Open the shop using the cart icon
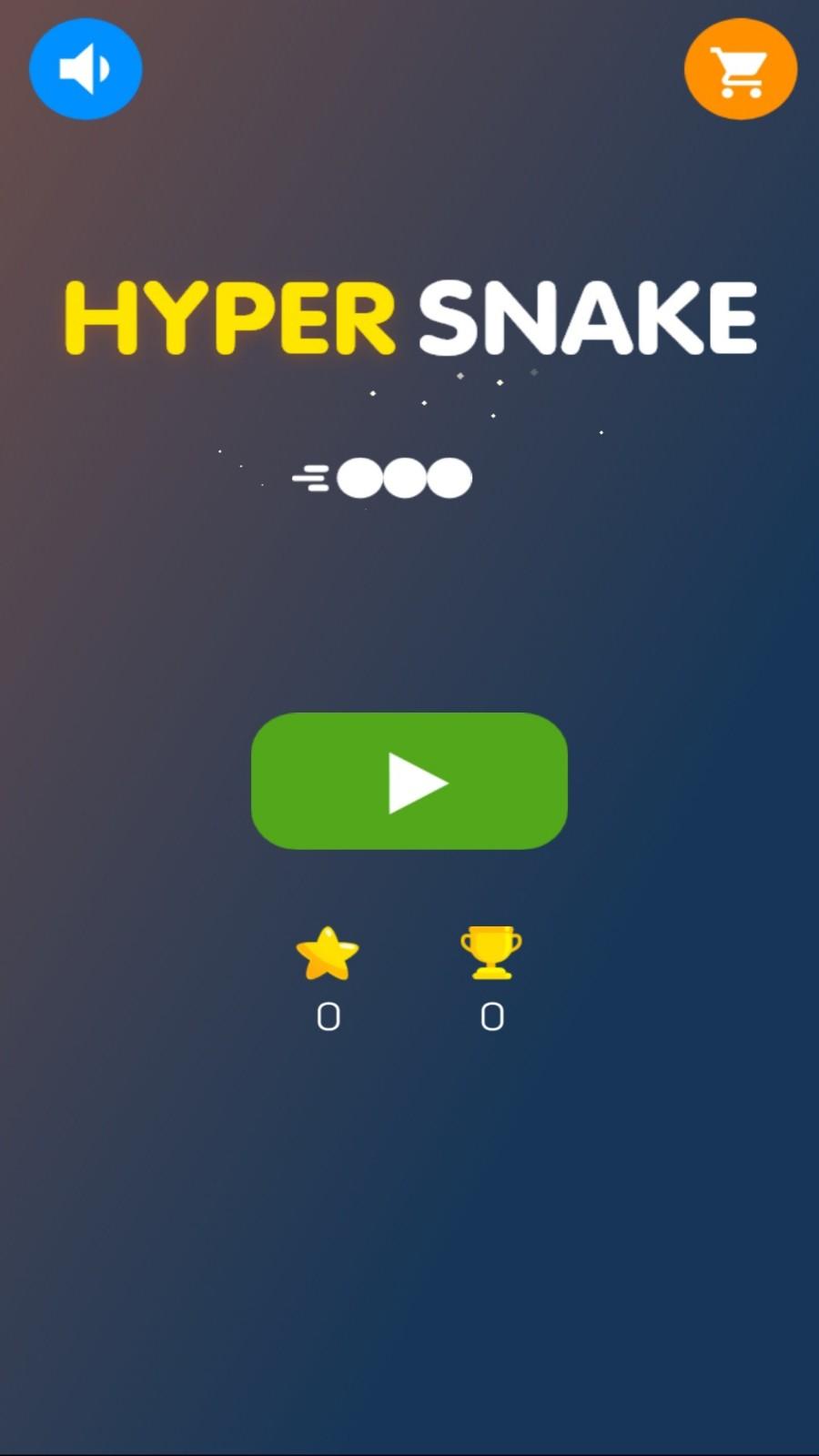 741,68
